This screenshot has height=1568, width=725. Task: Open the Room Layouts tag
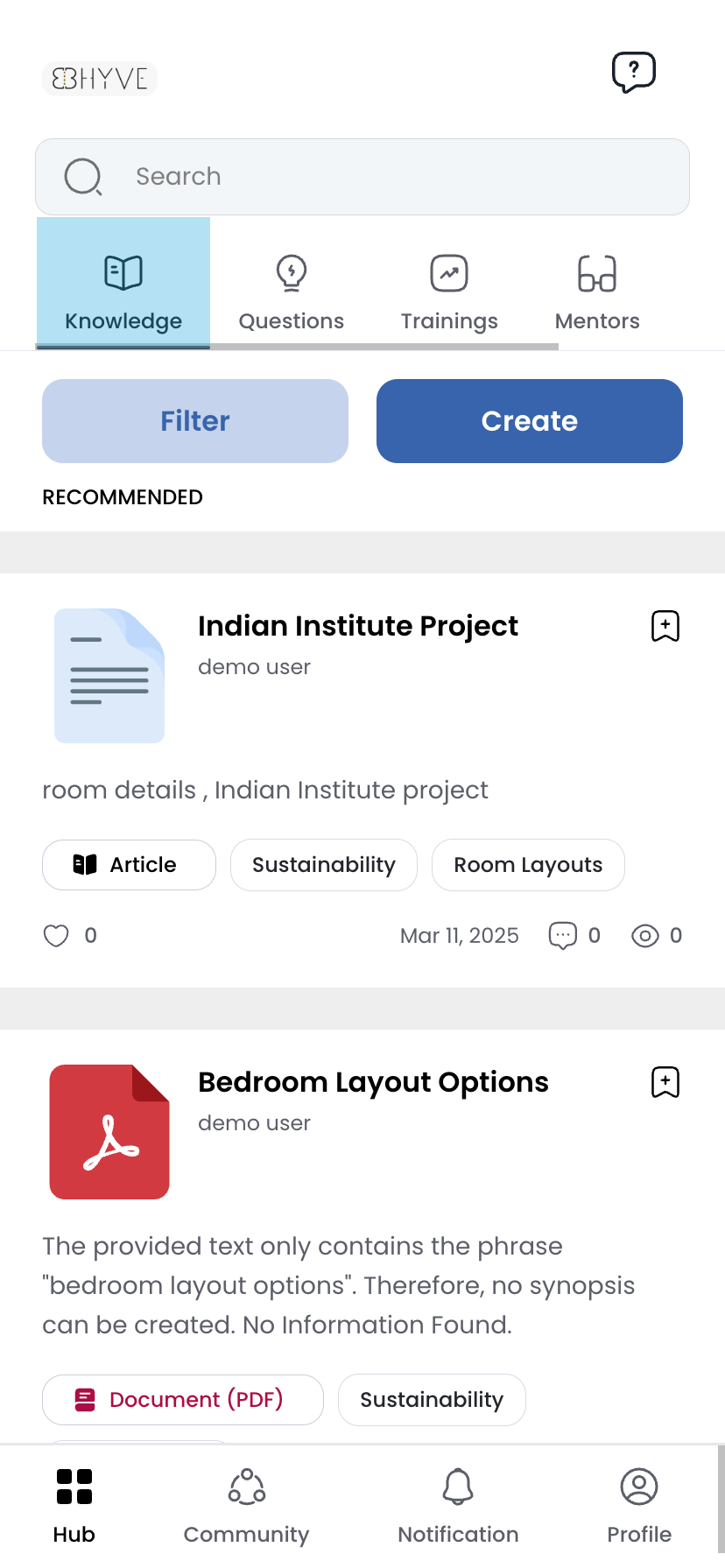[528, 864]
